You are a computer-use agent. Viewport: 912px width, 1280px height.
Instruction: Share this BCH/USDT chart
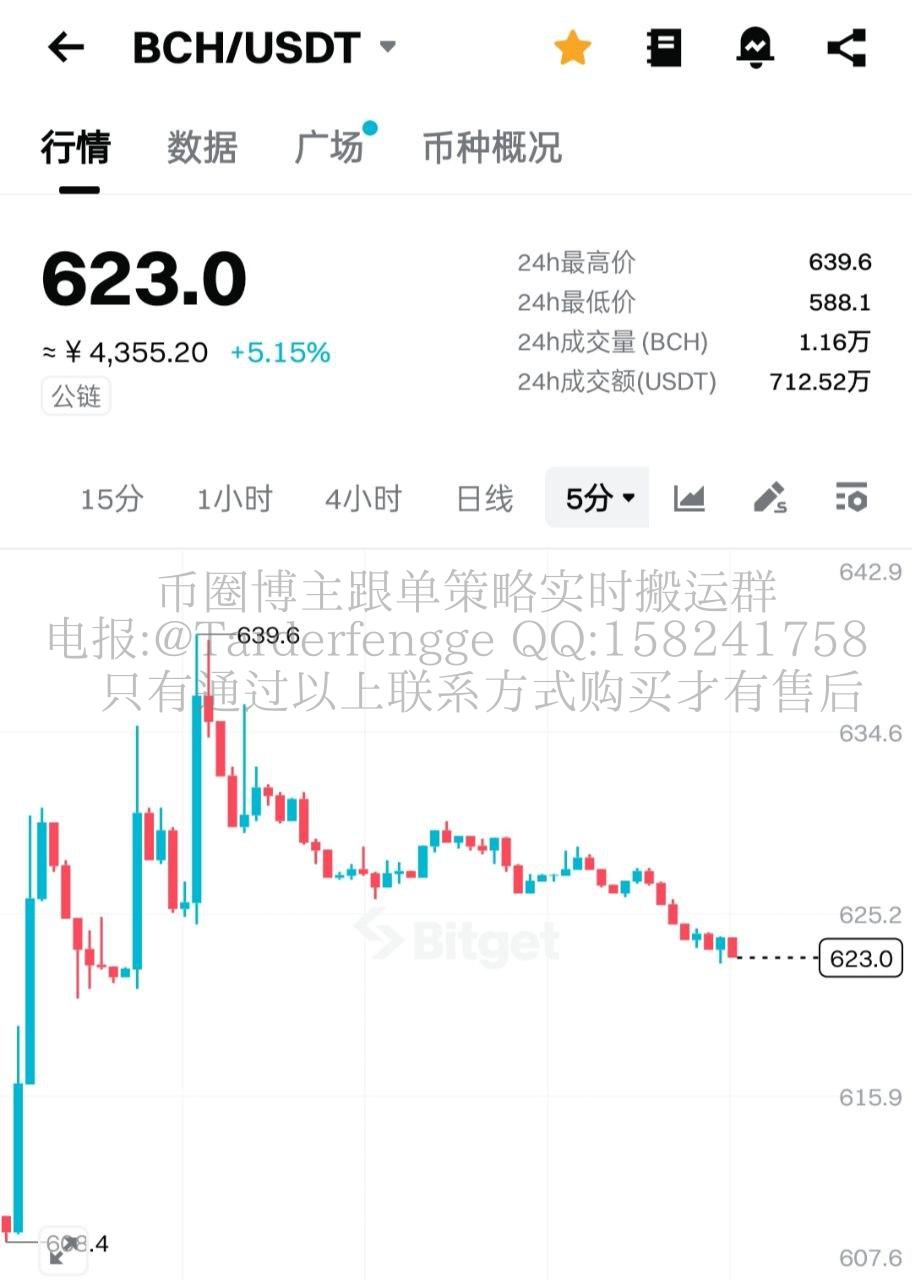click(847, 47)
